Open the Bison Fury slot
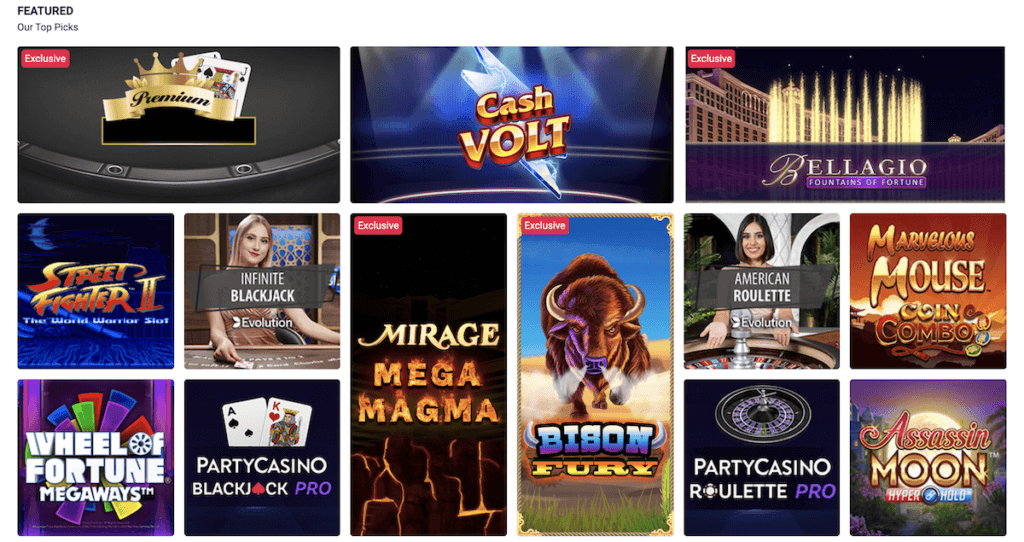1024x542 pixels. tap(595, 374)
